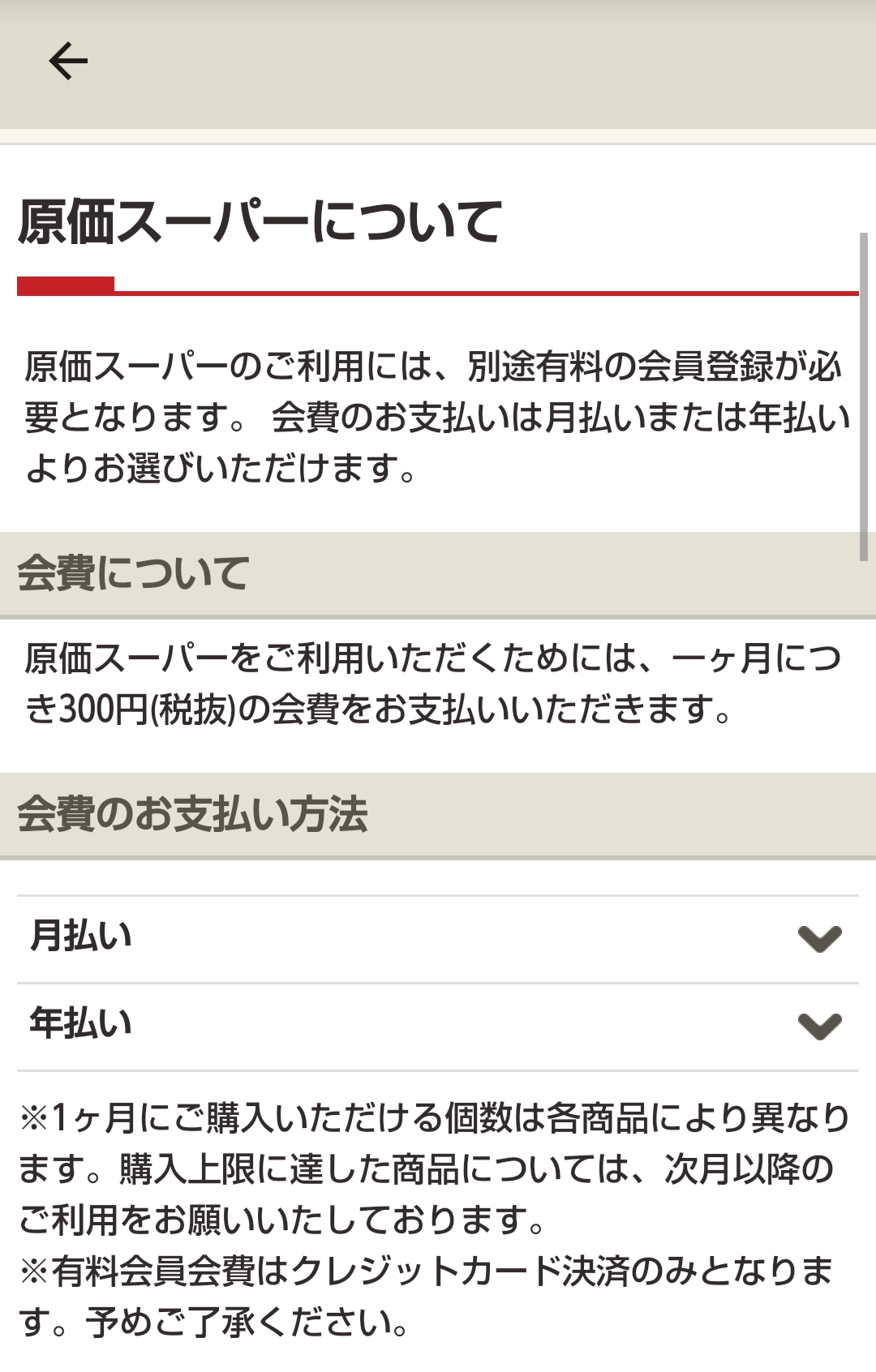This screenshot has height=1372, width=876.
Task: Expand the 月払い payment section
Action: [438, 938]
